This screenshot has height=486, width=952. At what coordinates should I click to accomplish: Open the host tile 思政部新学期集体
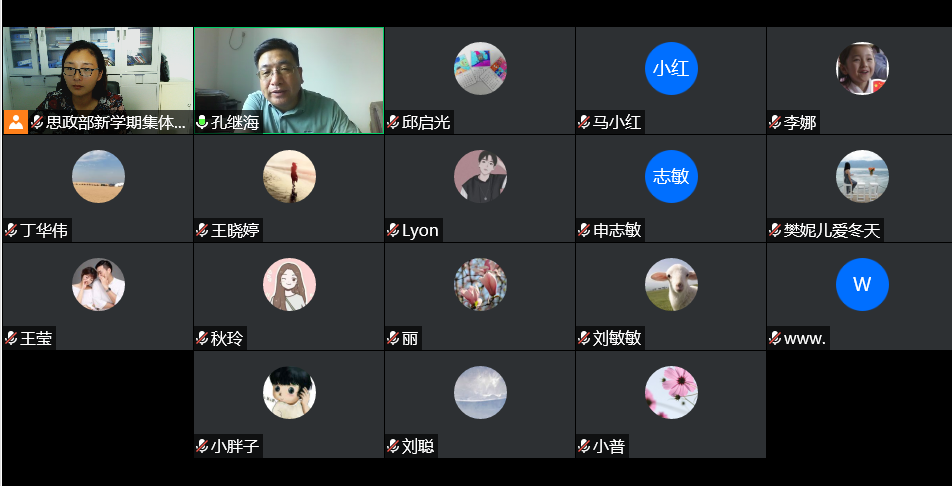tap(97, 80)
